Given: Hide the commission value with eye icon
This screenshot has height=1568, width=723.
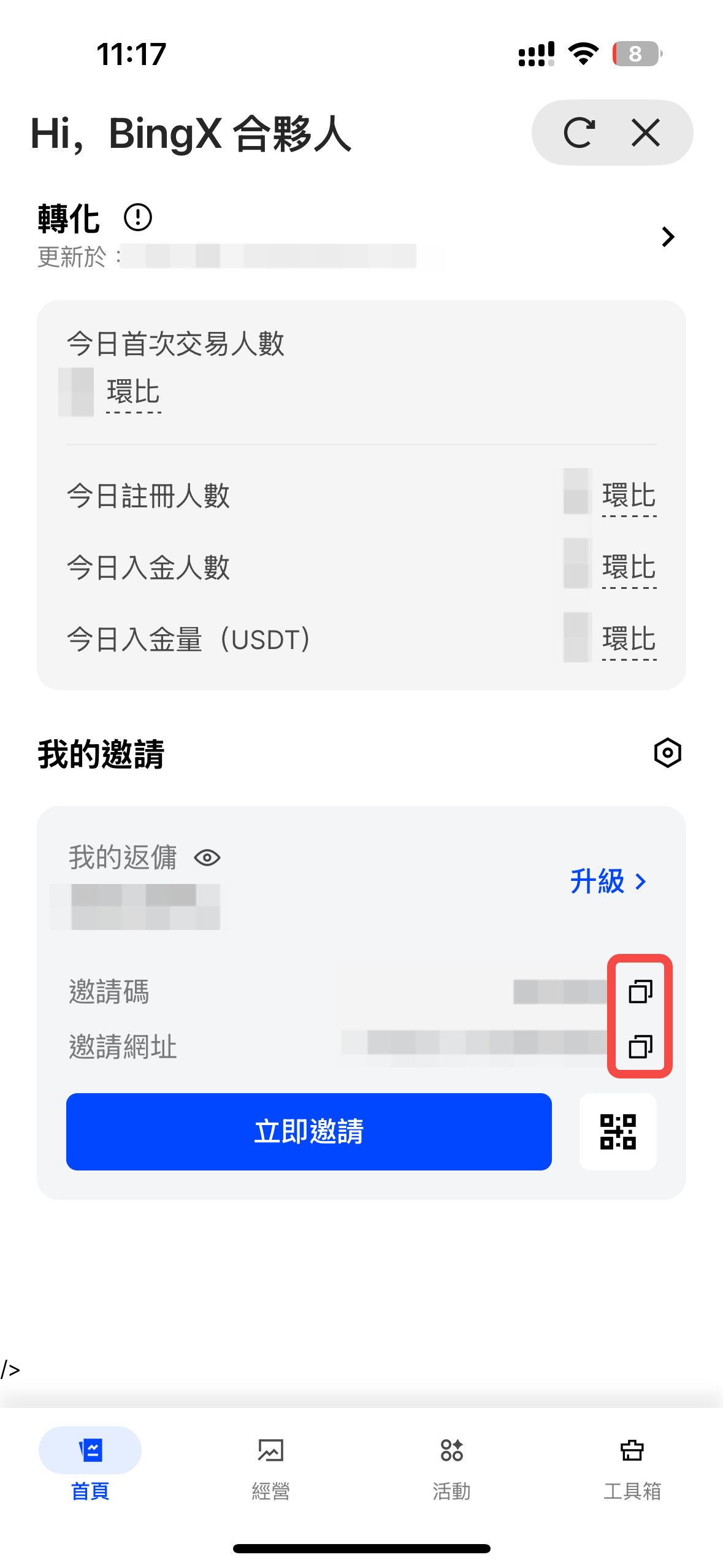Looking at the screenshot, I should pos(207,858).
